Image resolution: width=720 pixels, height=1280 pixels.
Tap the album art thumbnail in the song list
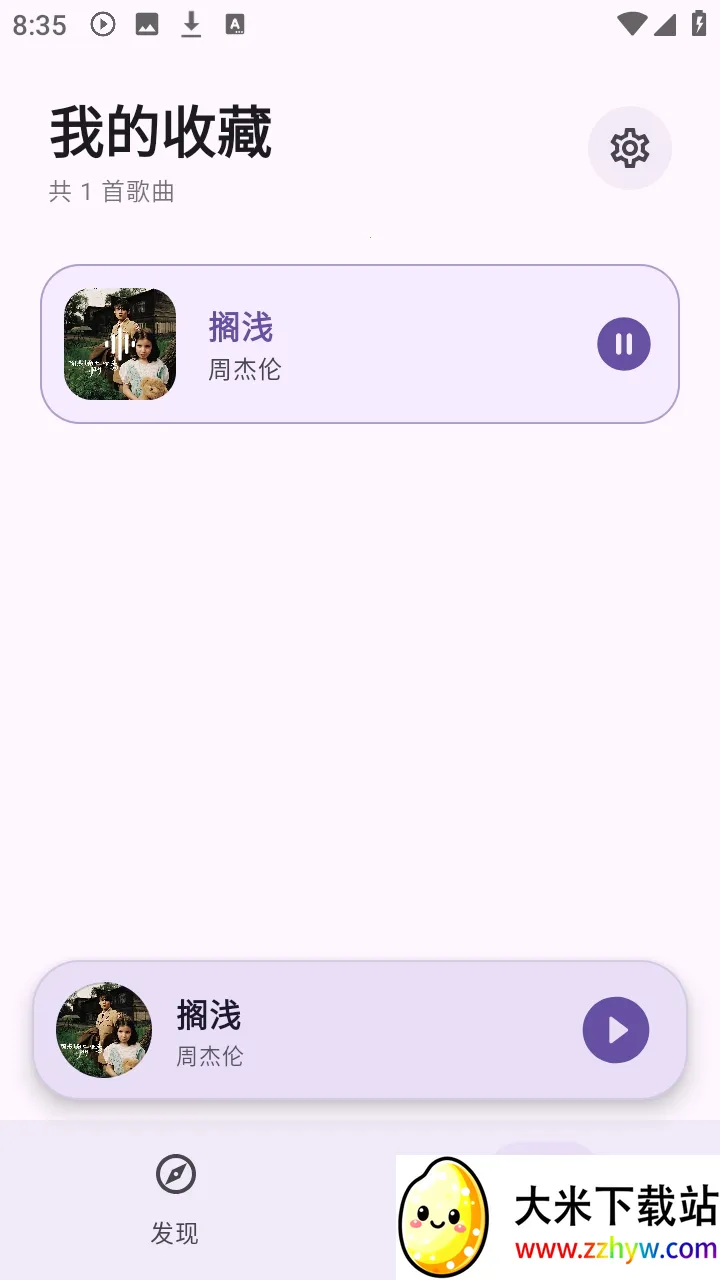(x=118, y=343)
